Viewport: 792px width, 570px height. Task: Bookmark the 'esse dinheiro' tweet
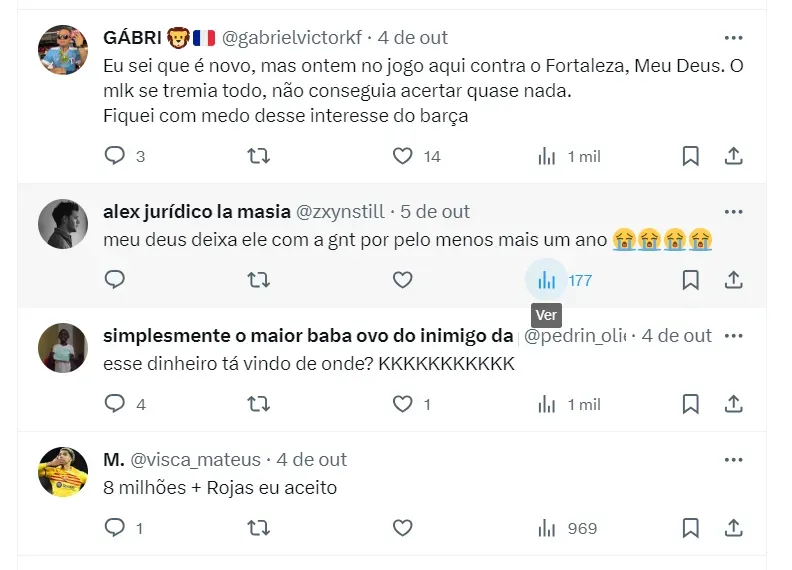coord(690,404)
